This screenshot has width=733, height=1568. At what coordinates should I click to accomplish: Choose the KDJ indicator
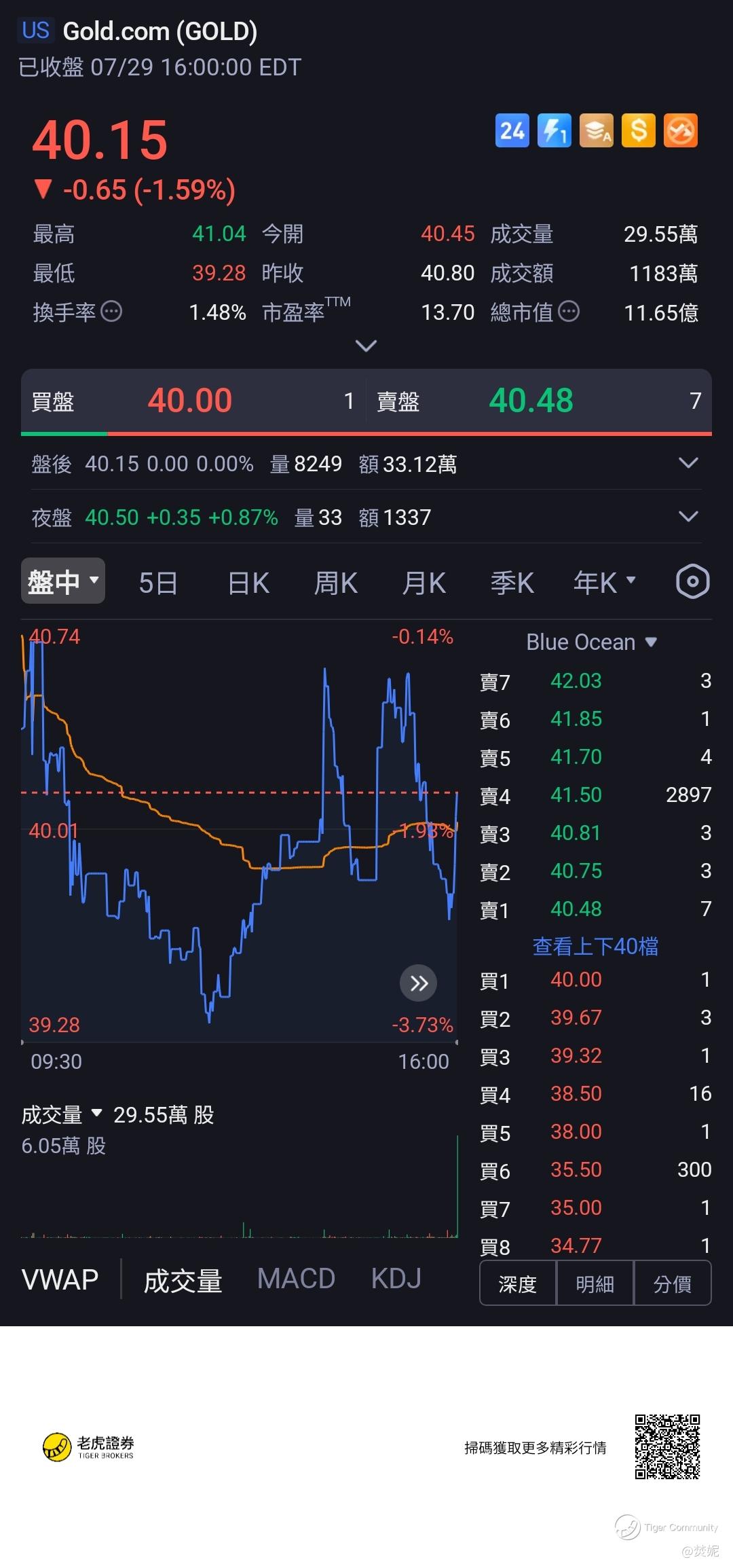tap(396, 1279)
